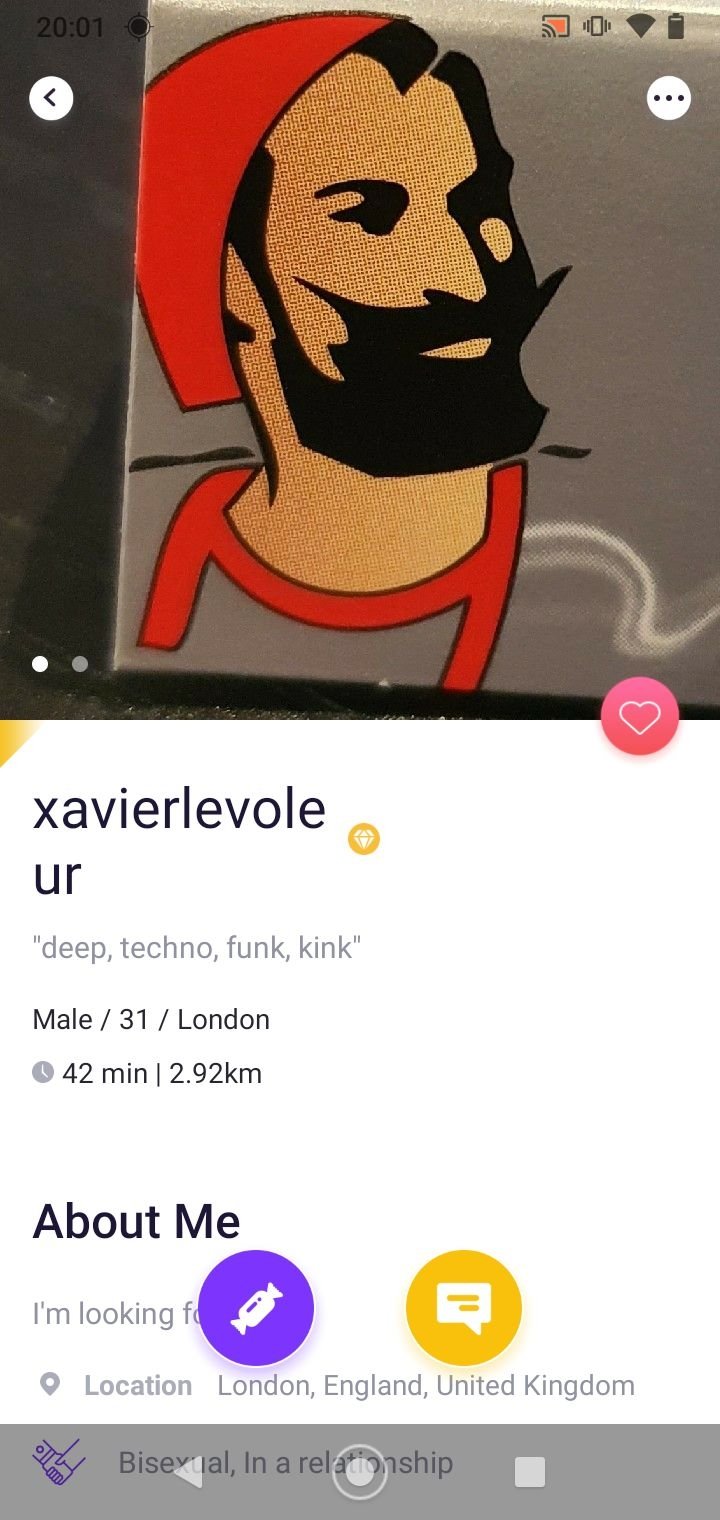Message xavierlevoleur via the yellow chat button
The image size is (720, 1520).
click(x=464, y=1308)
